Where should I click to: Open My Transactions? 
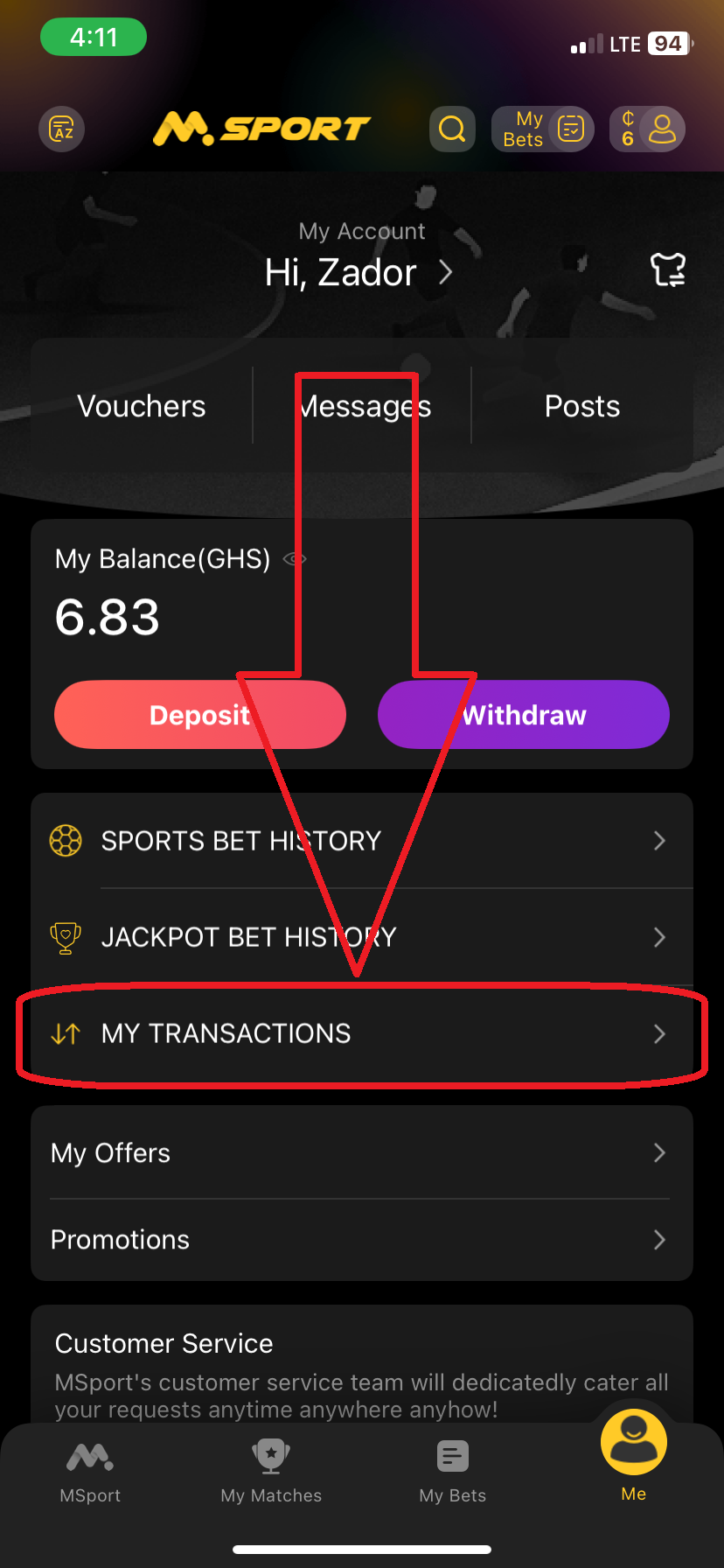[359, 1033]
